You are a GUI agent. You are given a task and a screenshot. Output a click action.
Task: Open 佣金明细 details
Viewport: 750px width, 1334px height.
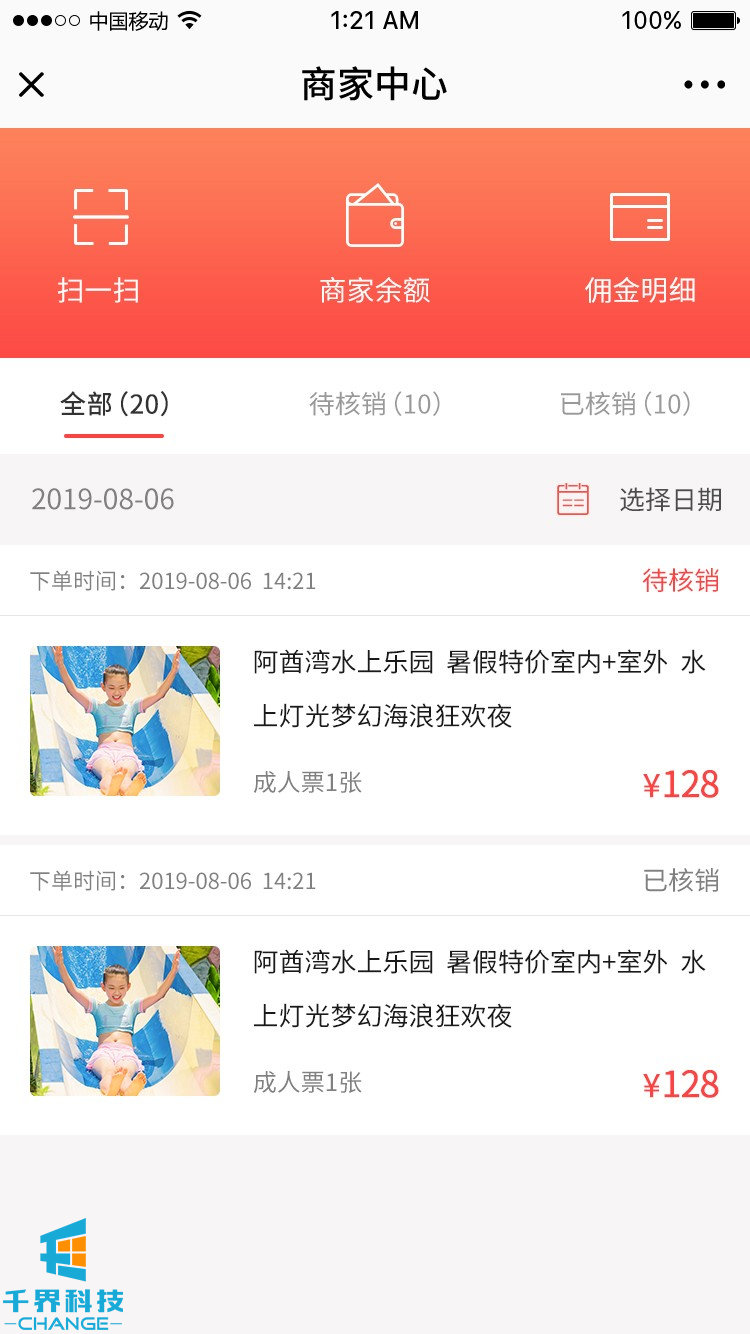tap(640, 245)
